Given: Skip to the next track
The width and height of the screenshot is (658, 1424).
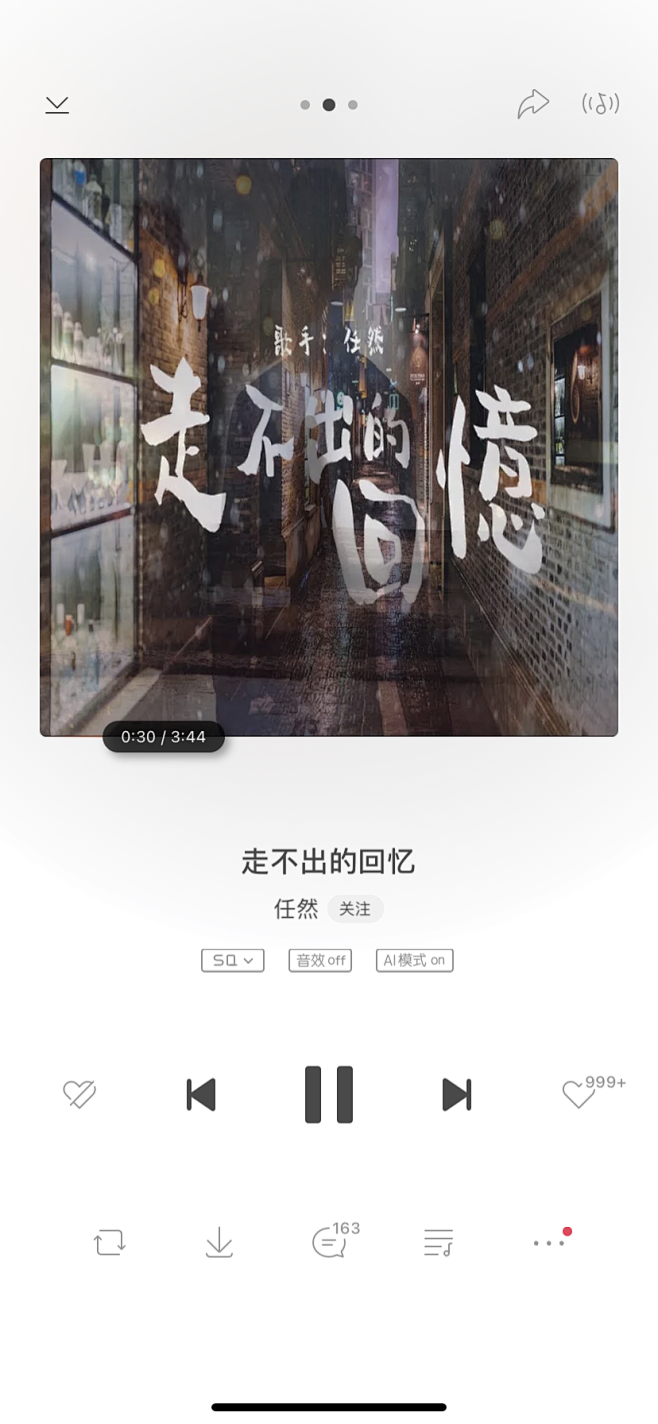Looking at the screenshot, I should [457, 1095].
